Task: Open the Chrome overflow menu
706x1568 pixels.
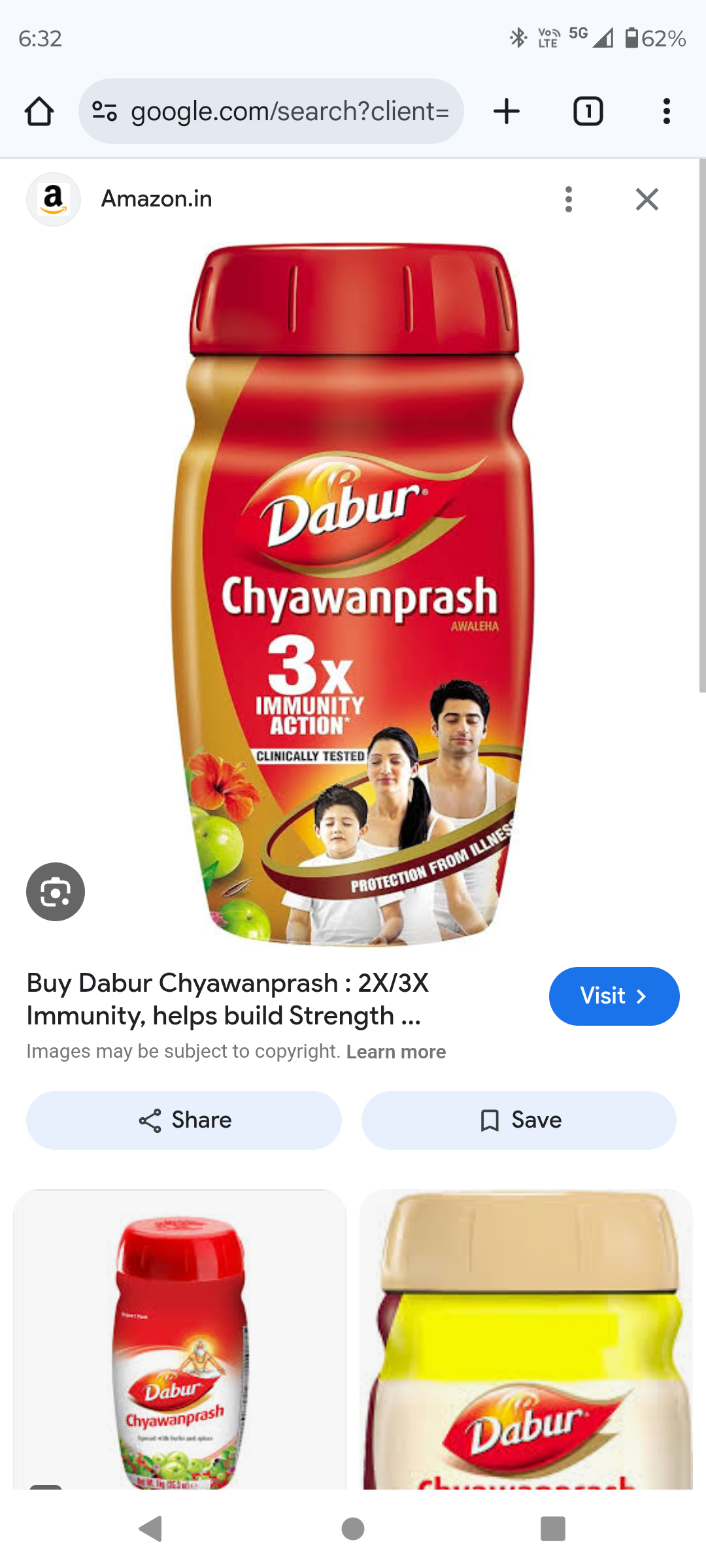Action: [666, 111]
